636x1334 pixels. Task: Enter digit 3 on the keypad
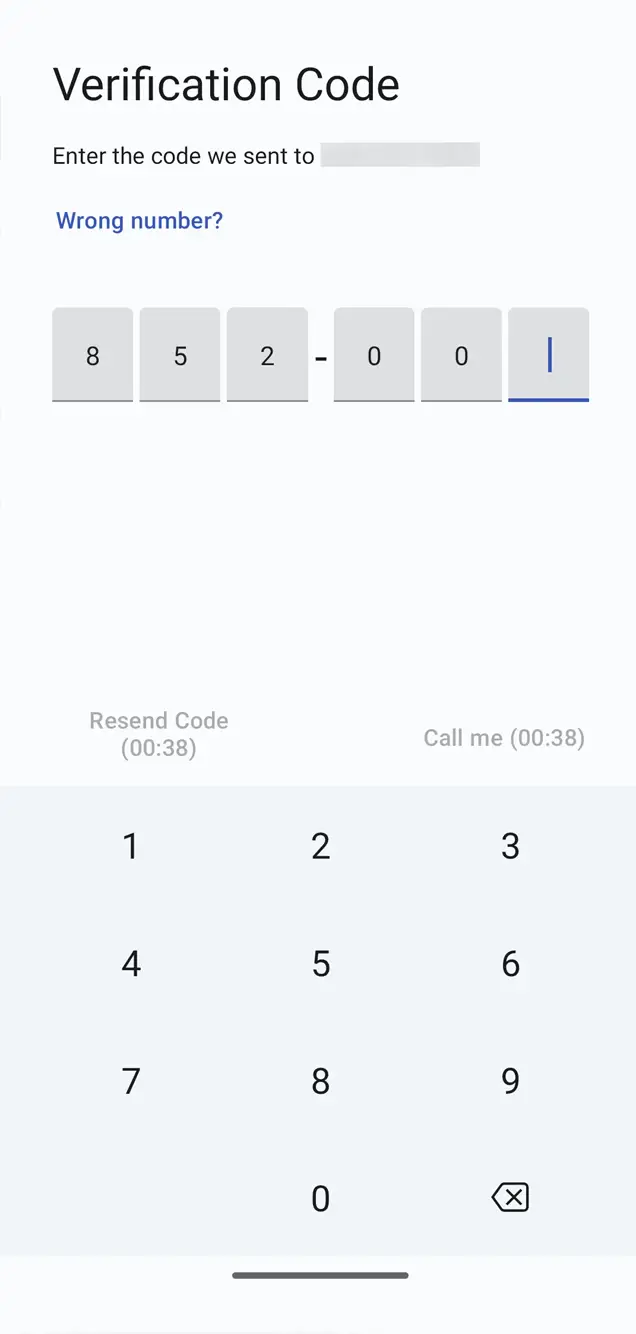pos(510,846)
